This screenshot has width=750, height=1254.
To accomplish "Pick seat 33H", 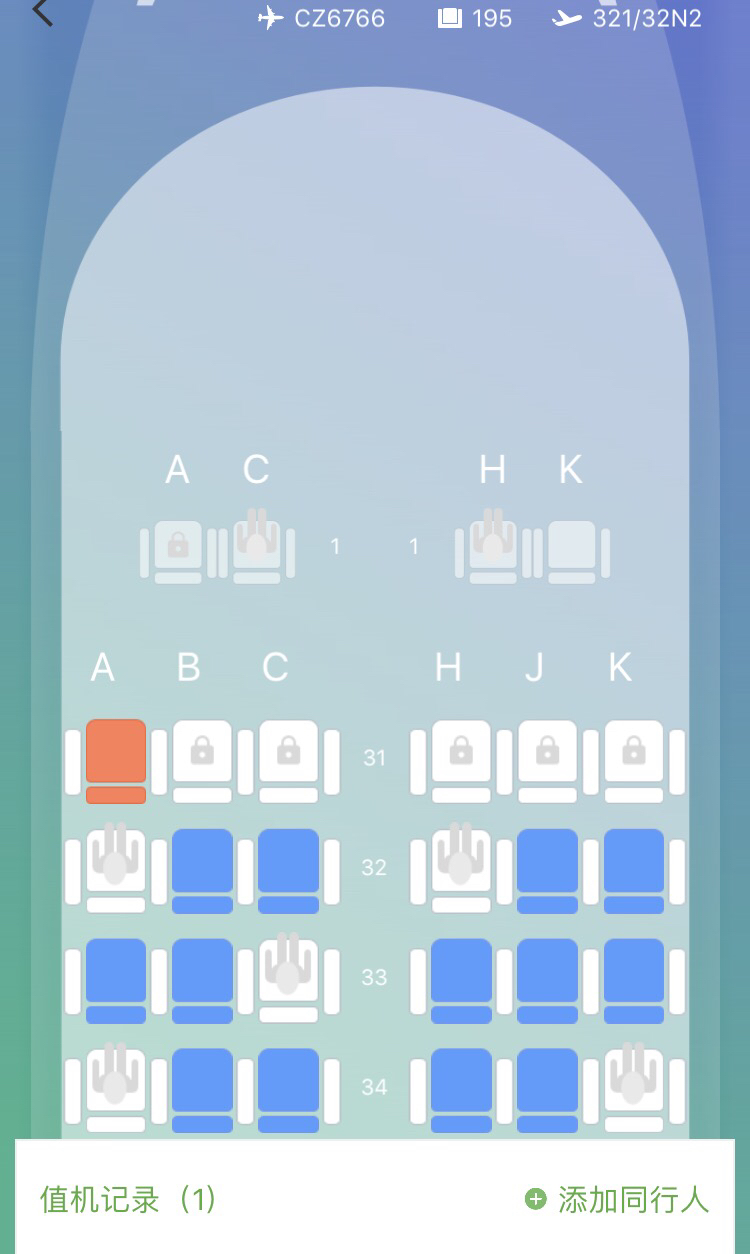I will pyautogui.click(x=461, y=978).
